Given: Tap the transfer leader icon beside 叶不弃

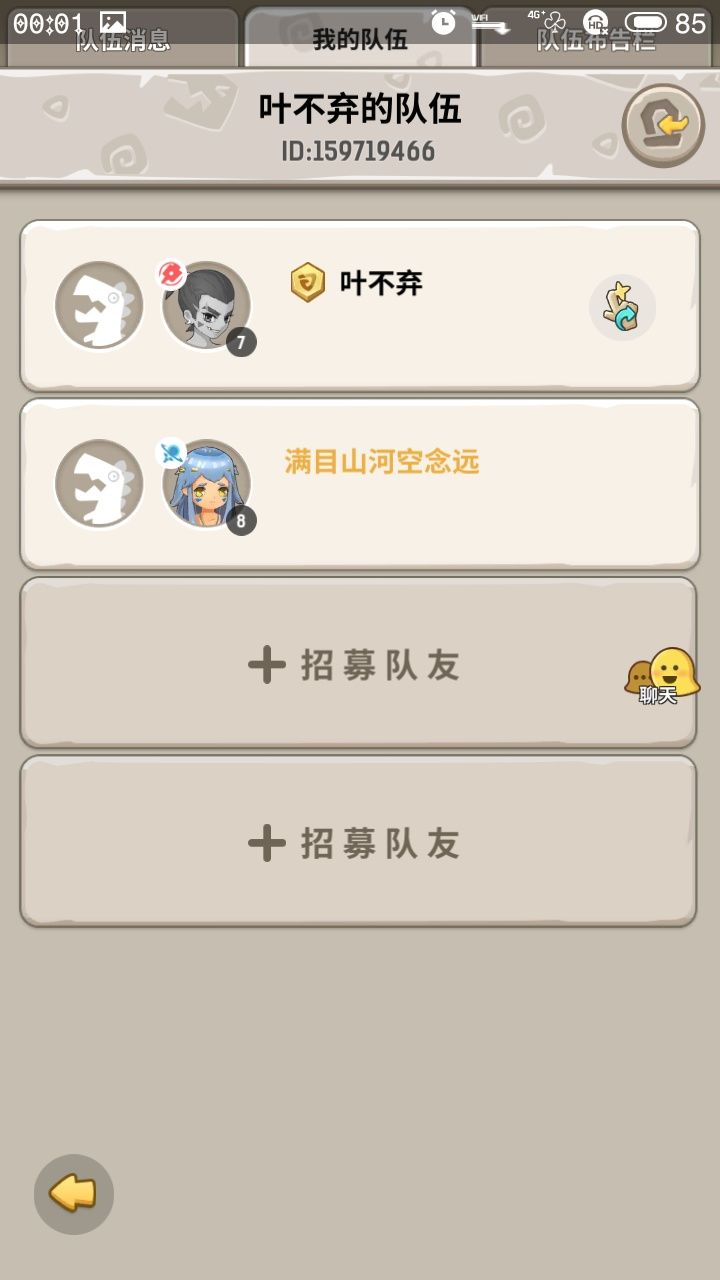Looking at the screenshot, I should (622, 308).
